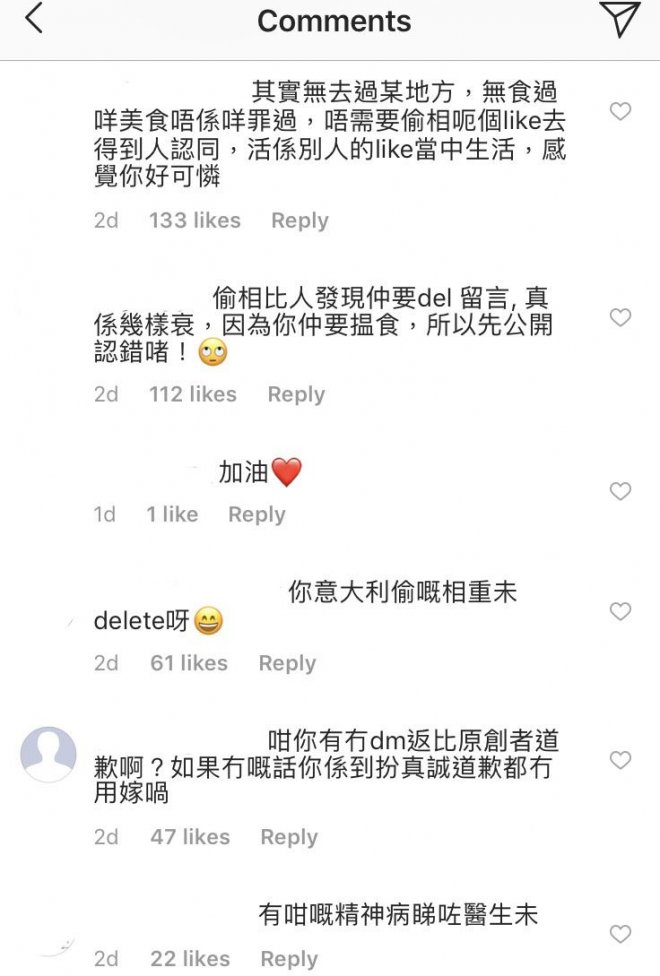Open the grey default avatar's profile

coord(48,755)
